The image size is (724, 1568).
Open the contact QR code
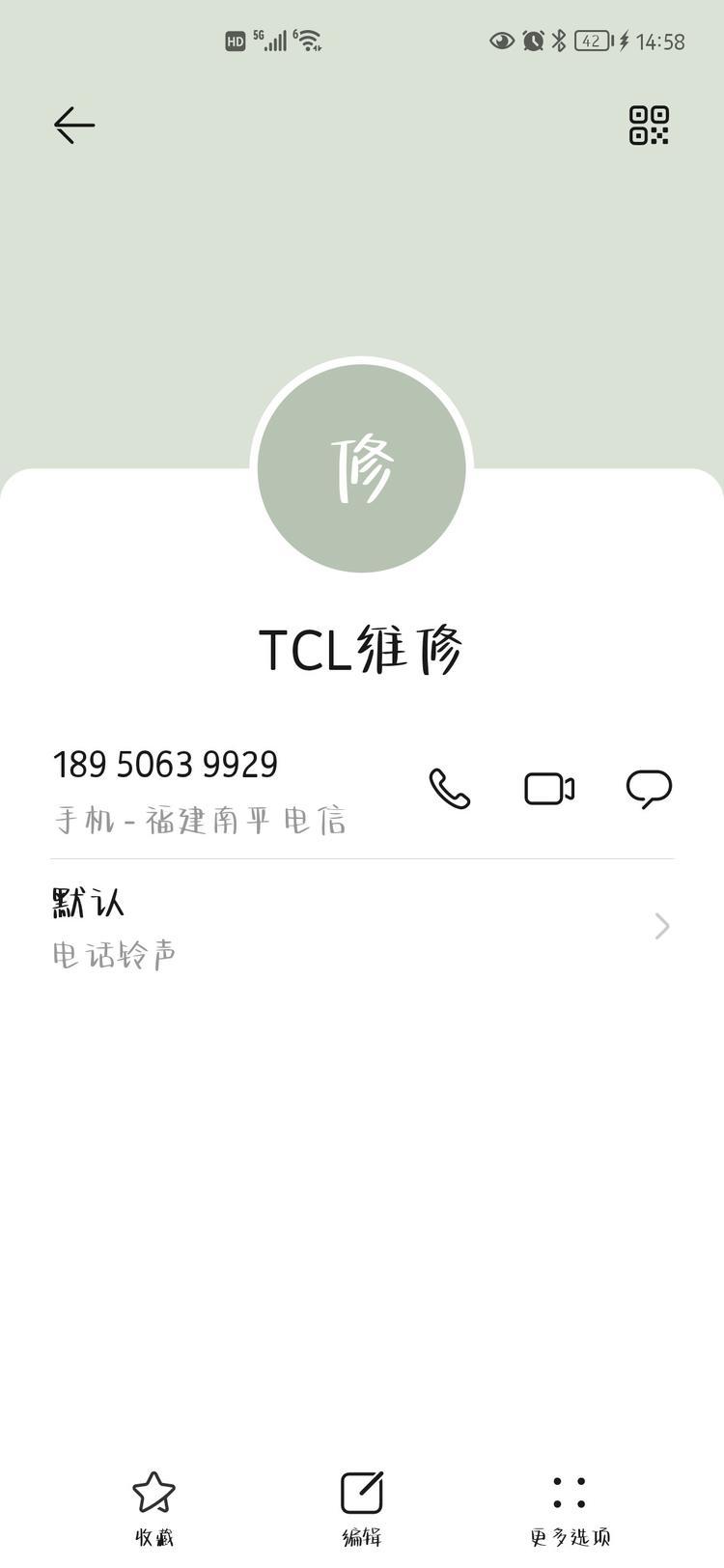(649, 126)
